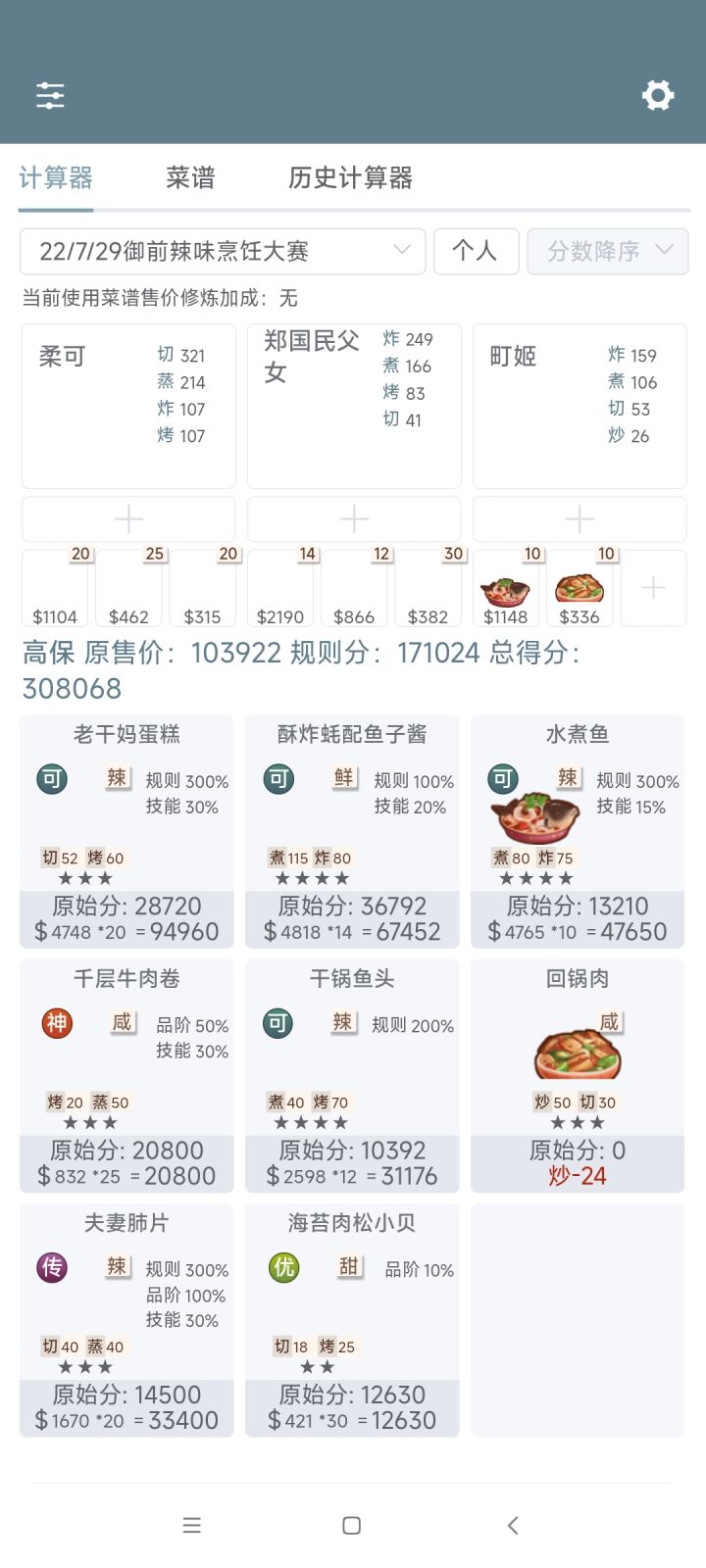706x1568 pixels.
Task: Add equipment under chef 柔可
Action: (128, 518)
